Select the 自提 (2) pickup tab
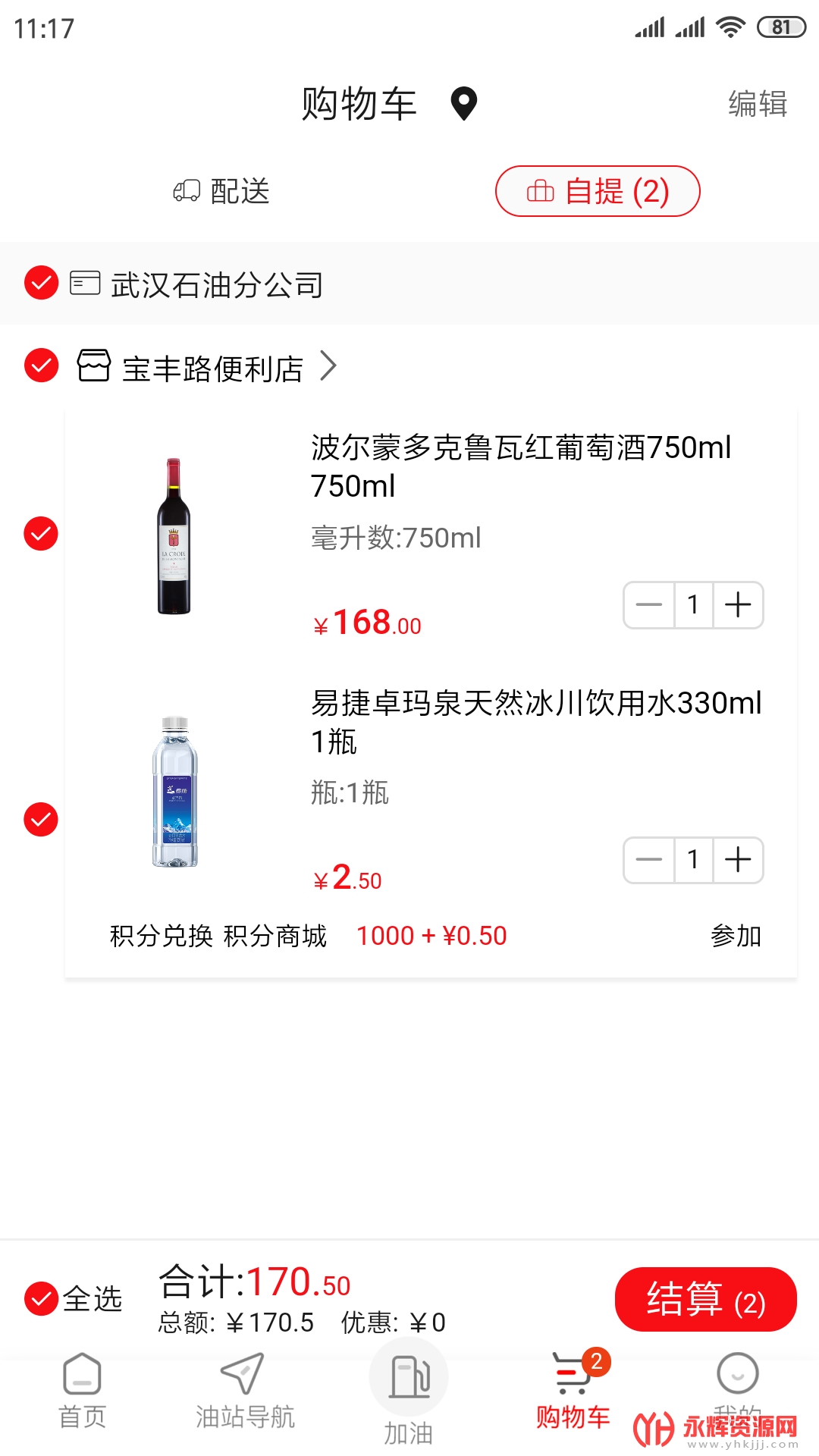This screenshot has height=1456, width=819. 598,191
